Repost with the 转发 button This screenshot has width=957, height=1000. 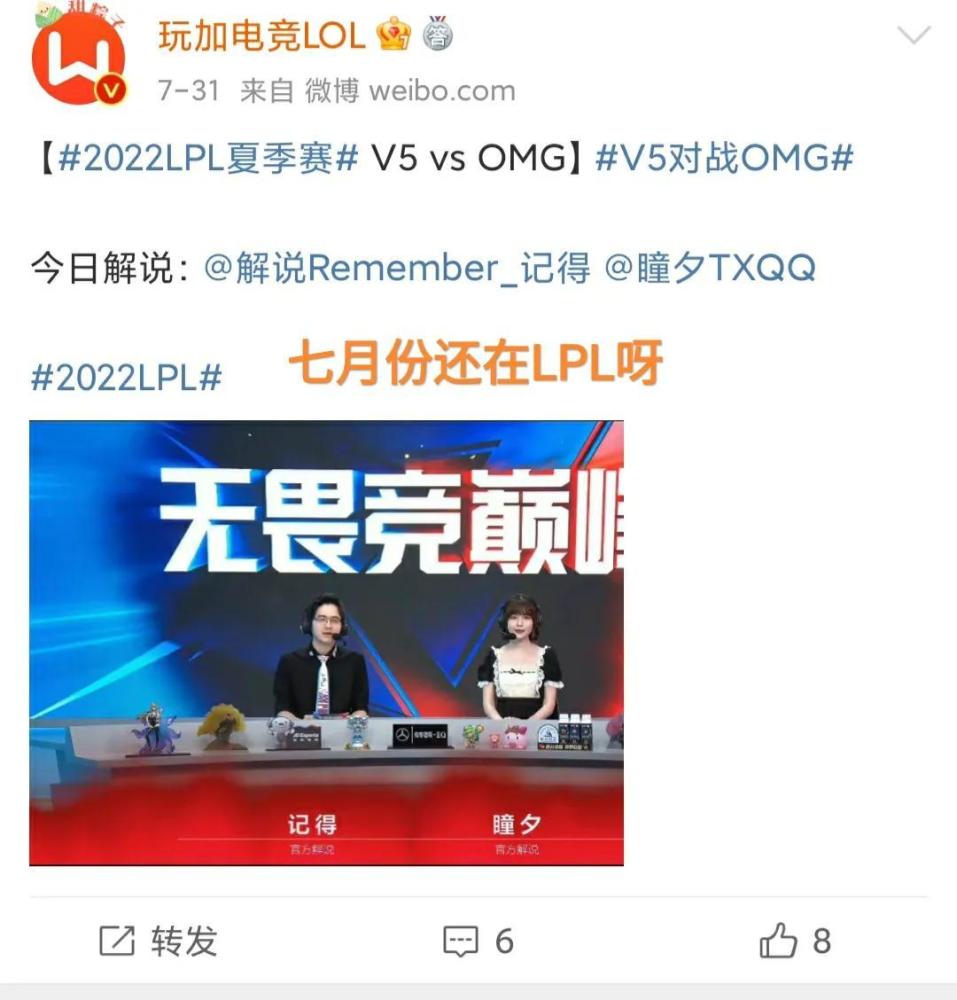click(x=158, y=941)
